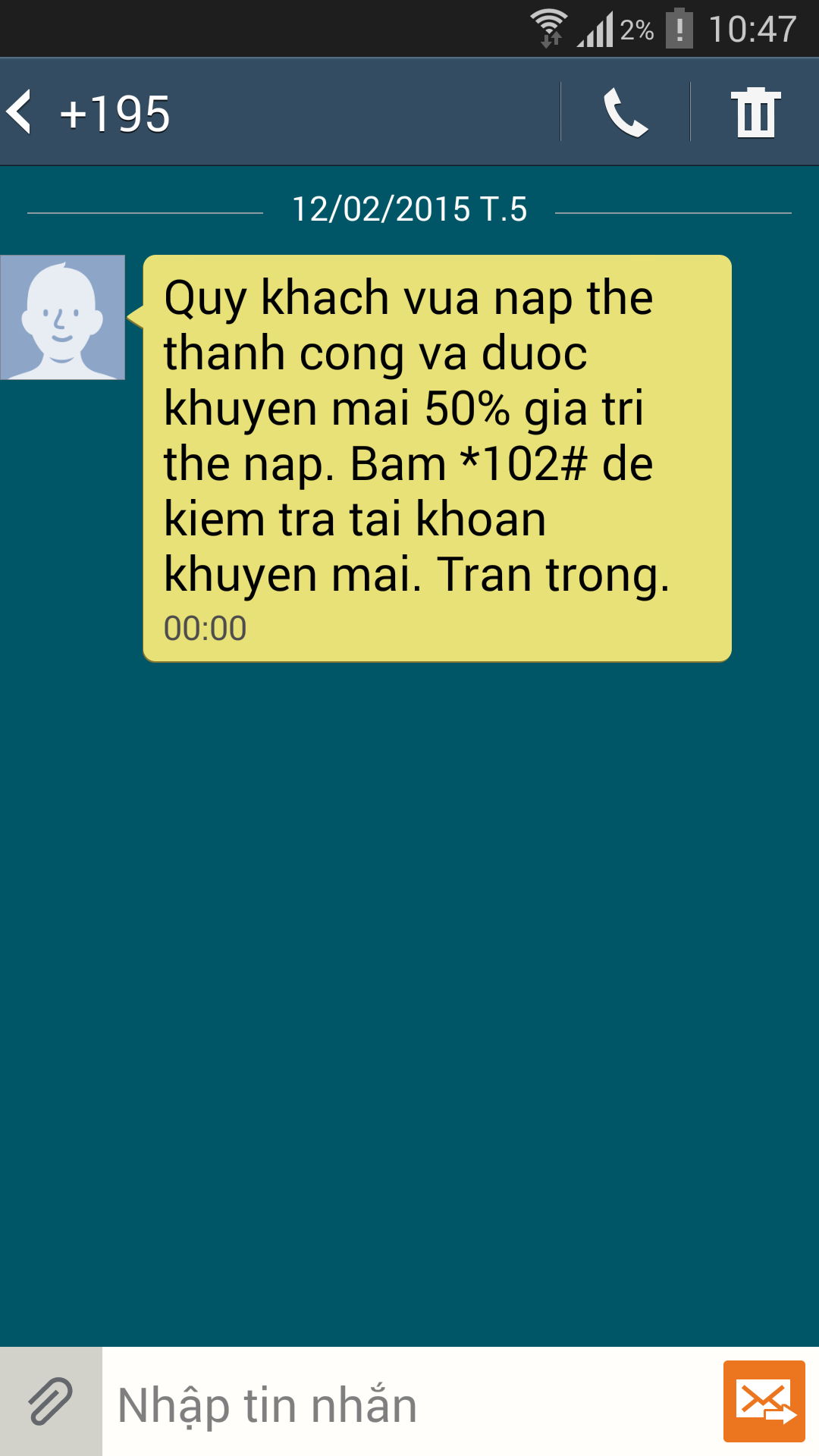The width and height of the screenshot is (819, 1456).
Task: Open the sender's contact avatar
Action: click(x=62, y=317)
